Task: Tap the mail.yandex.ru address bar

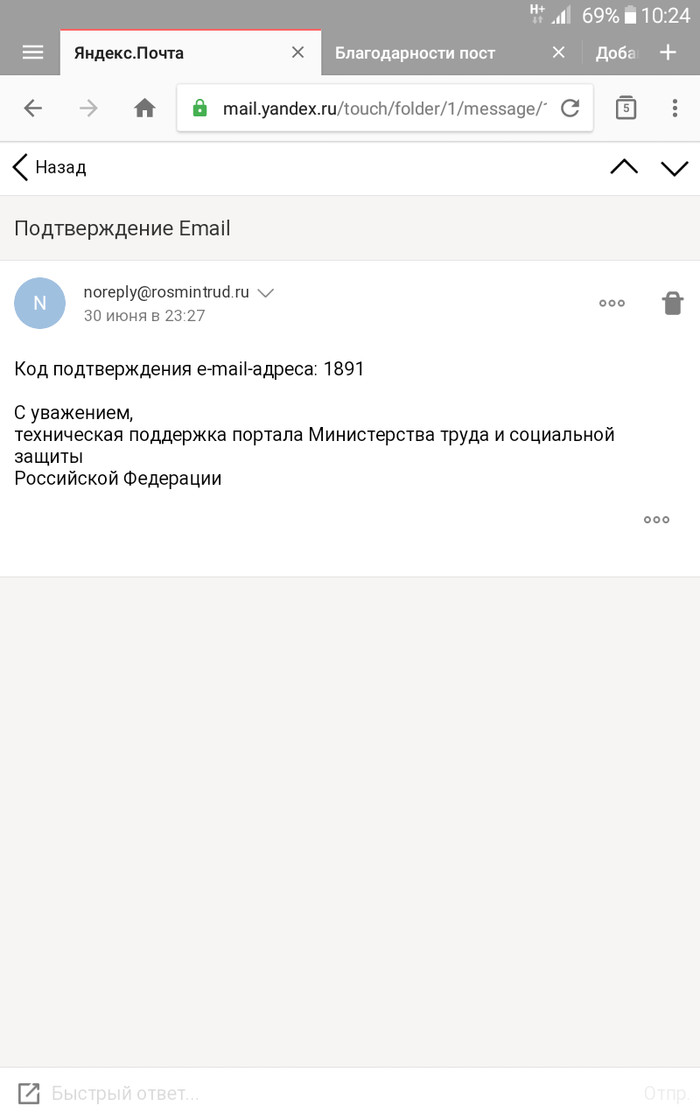Action: click(370, 108)
